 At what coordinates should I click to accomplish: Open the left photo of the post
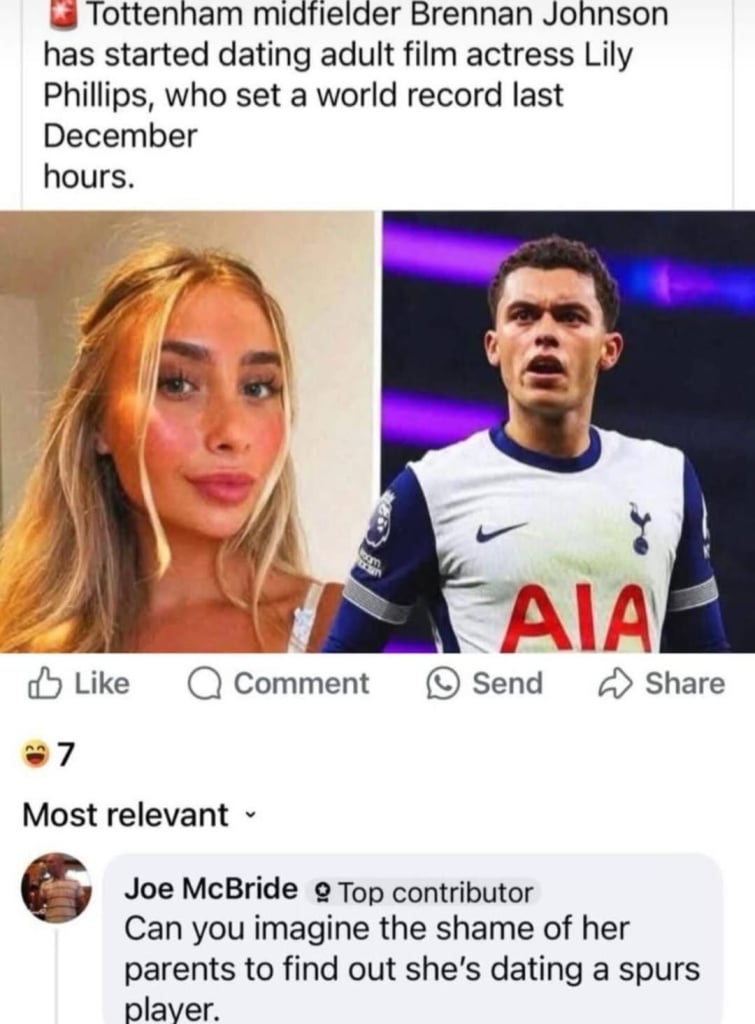186,432
